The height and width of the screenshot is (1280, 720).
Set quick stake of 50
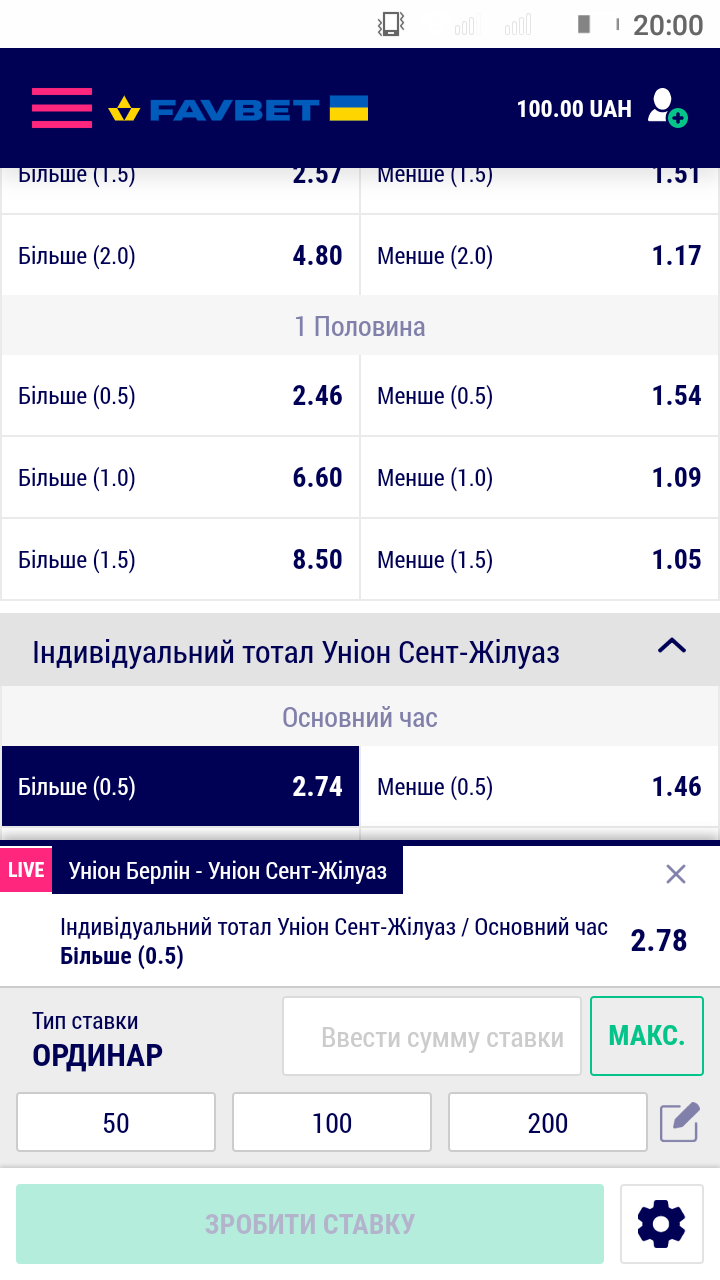pyautogui.click(x=116, y=1122)
